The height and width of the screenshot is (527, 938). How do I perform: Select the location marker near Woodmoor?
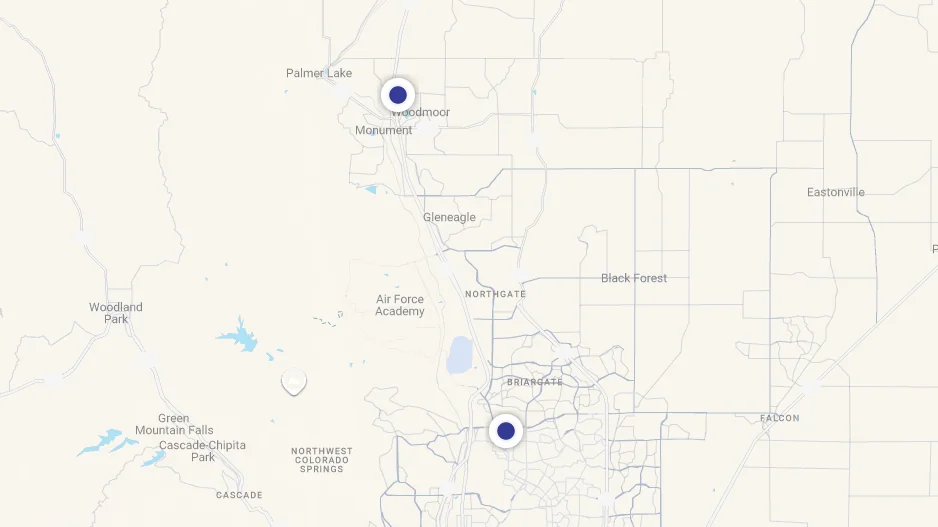point(398,95)
